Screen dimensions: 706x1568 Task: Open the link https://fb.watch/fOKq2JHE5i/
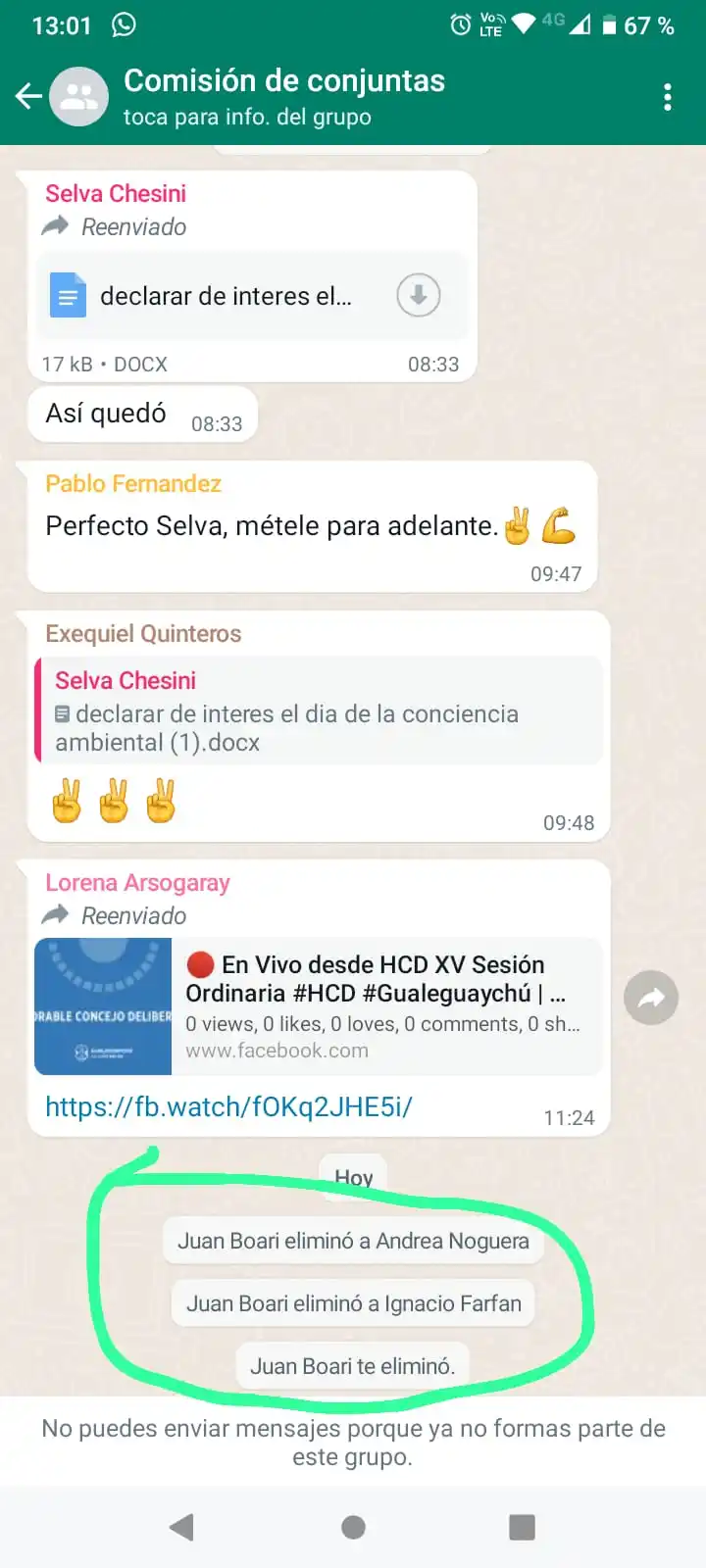coord(227,1106)
